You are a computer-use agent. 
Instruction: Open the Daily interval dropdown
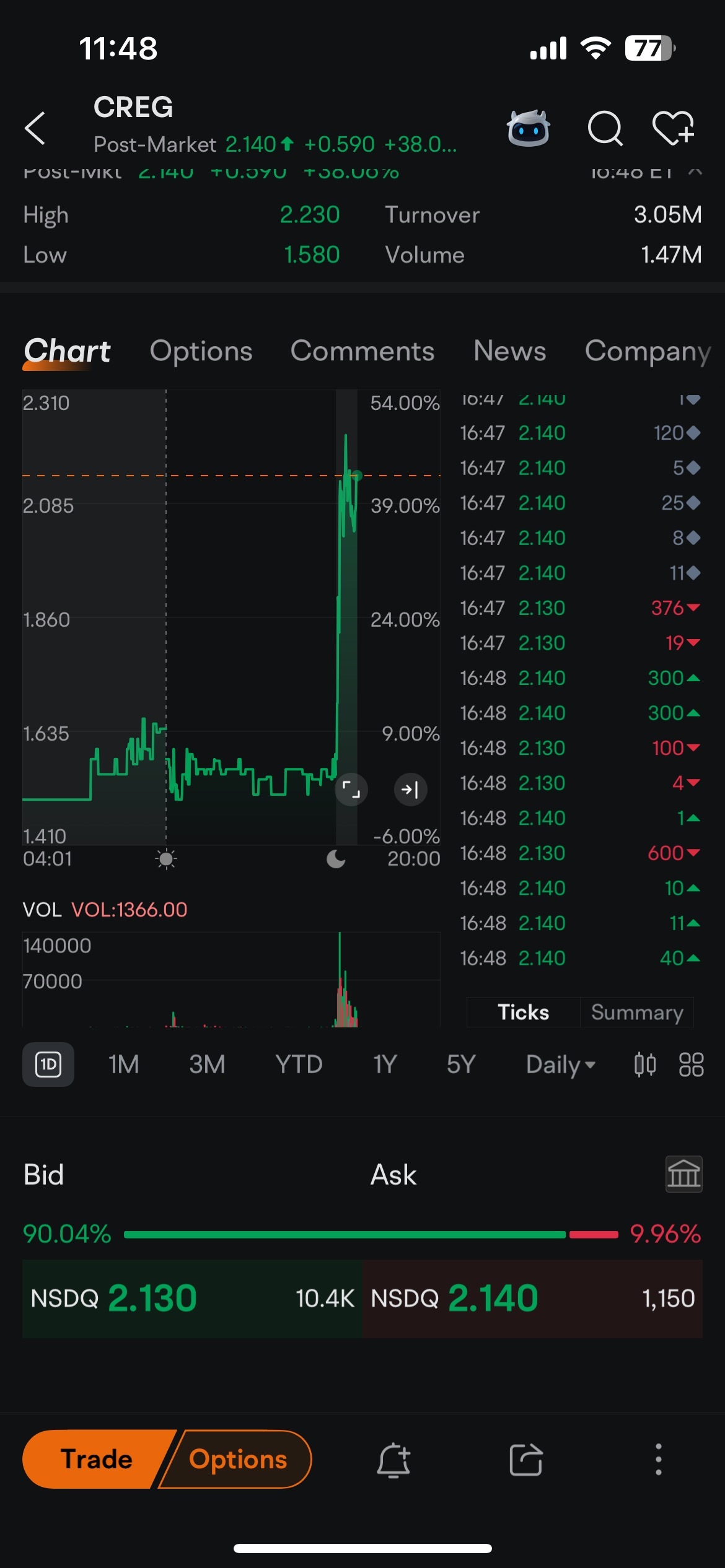pyautogui.click(x=561, y=1065)
